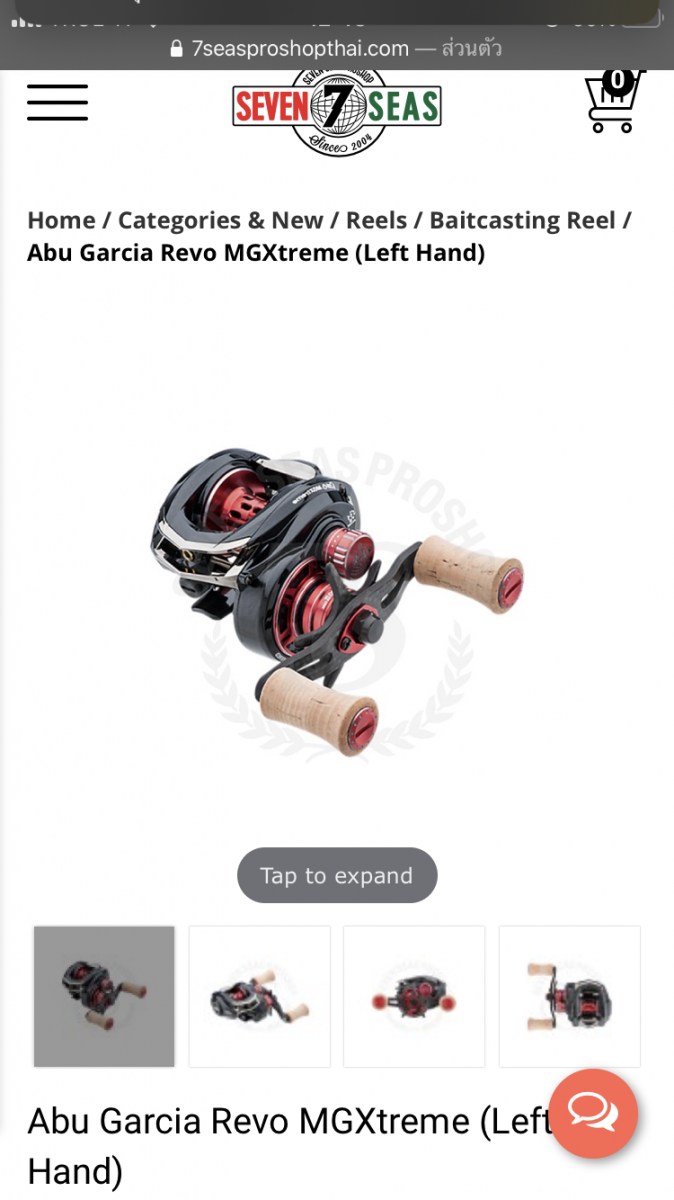This screenshot has width=674, height=1200.
Task: Select the fourth reel thumbnail
Action: click(569, 996)
